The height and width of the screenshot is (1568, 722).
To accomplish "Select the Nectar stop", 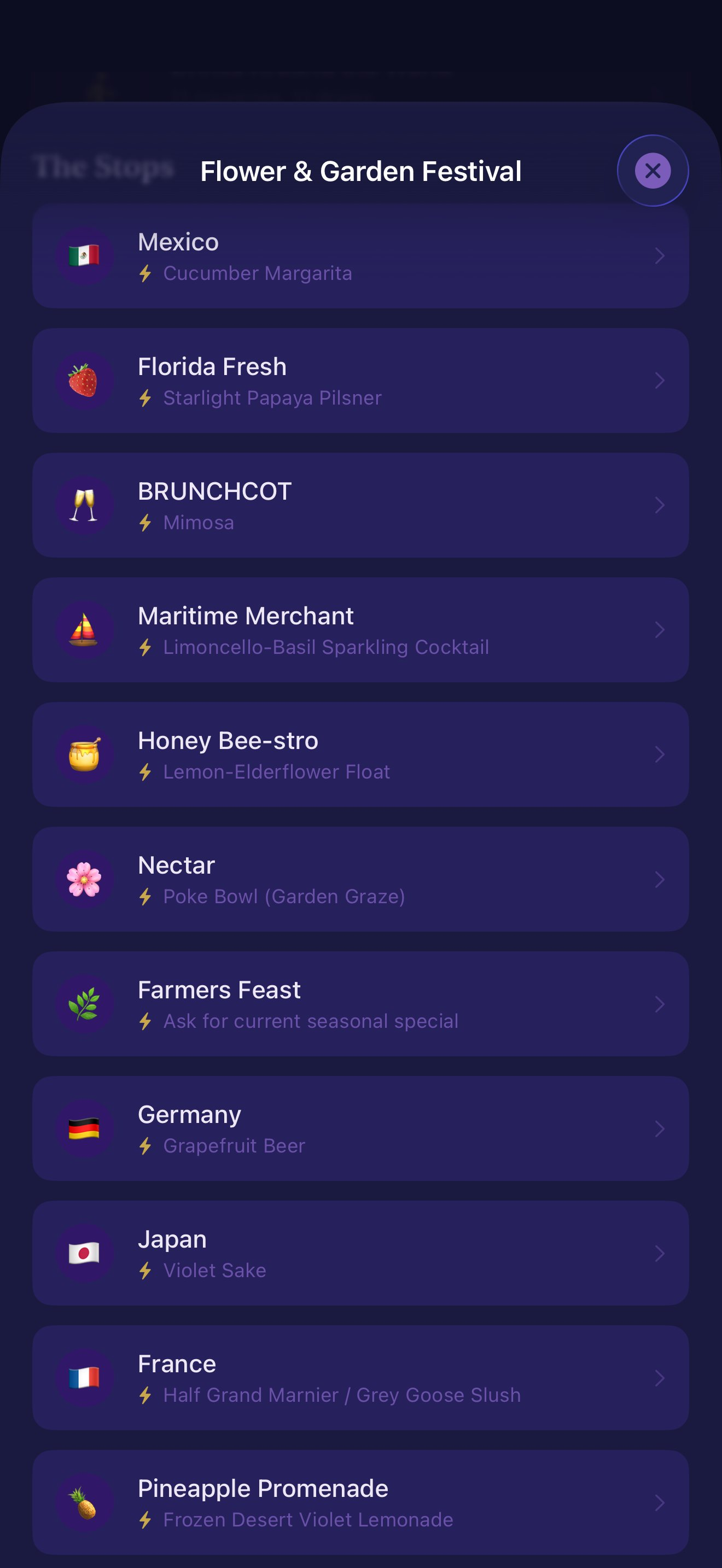I will click(360, 880).
